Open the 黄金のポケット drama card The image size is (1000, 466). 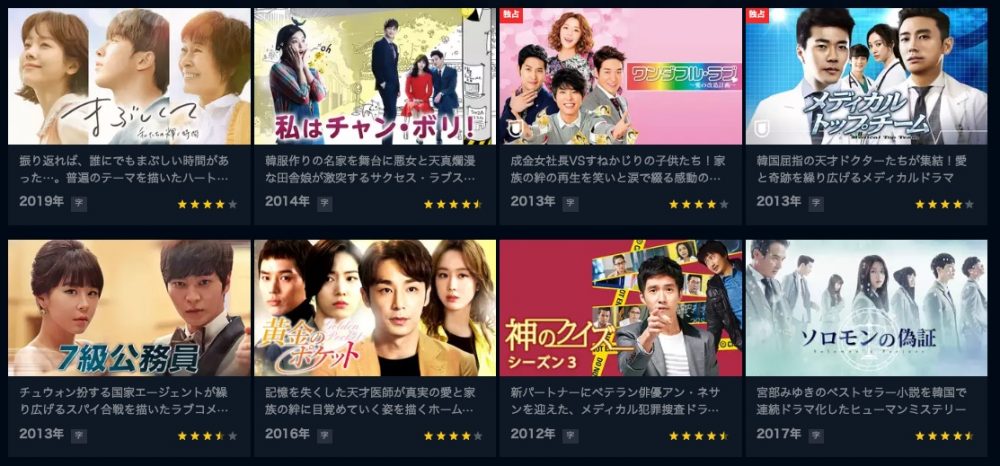(375, 308)
